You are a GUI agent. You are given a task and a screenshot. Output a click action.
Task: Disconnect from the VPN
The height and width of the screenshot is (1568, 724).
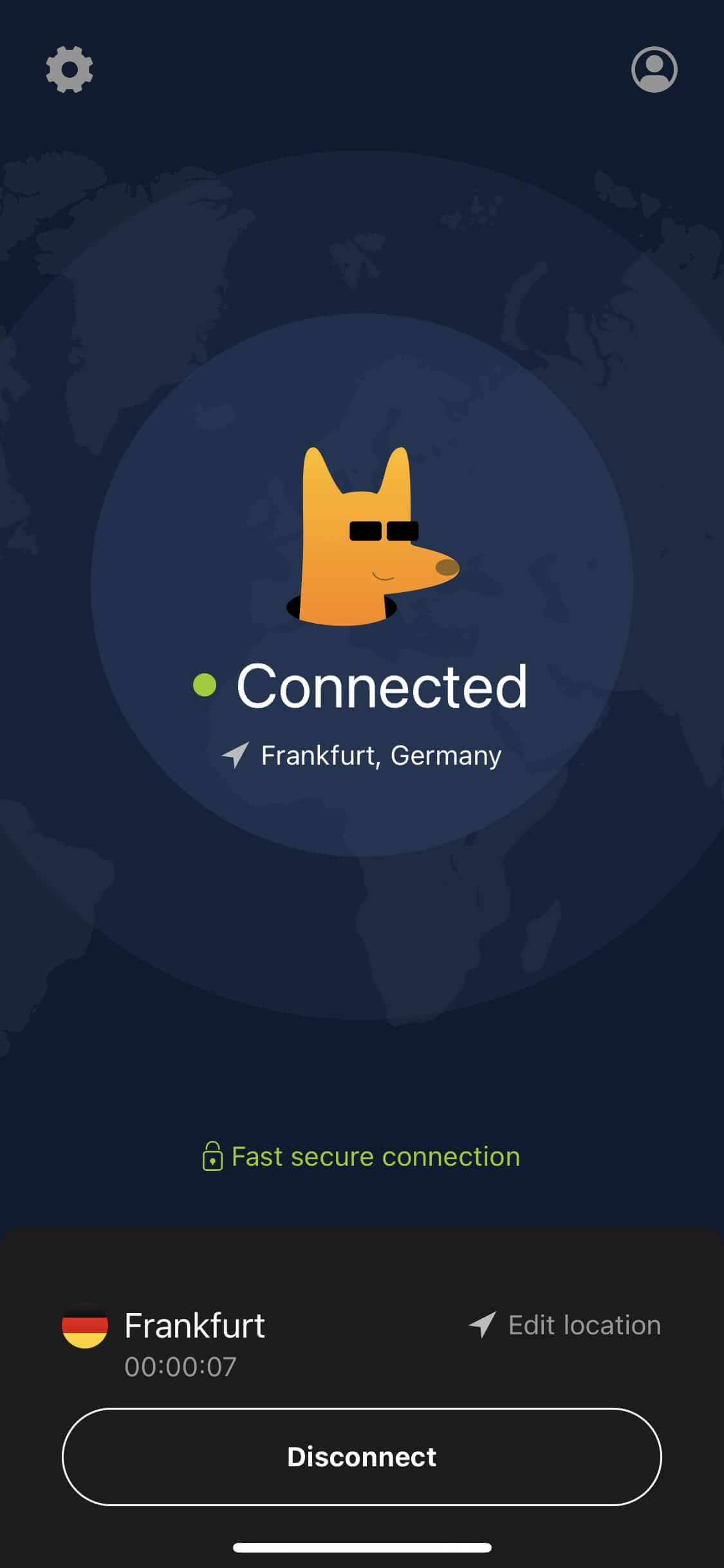click(362, 1457)
